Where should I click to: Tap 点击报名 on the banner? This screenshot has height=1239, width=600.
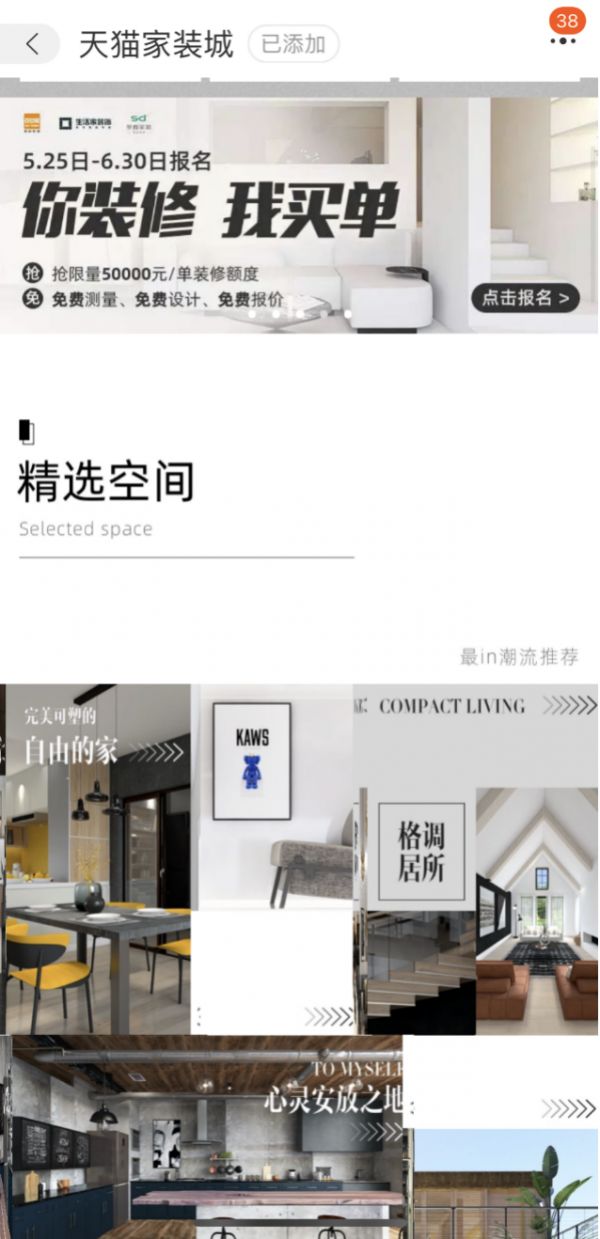[x=525, y=297]
